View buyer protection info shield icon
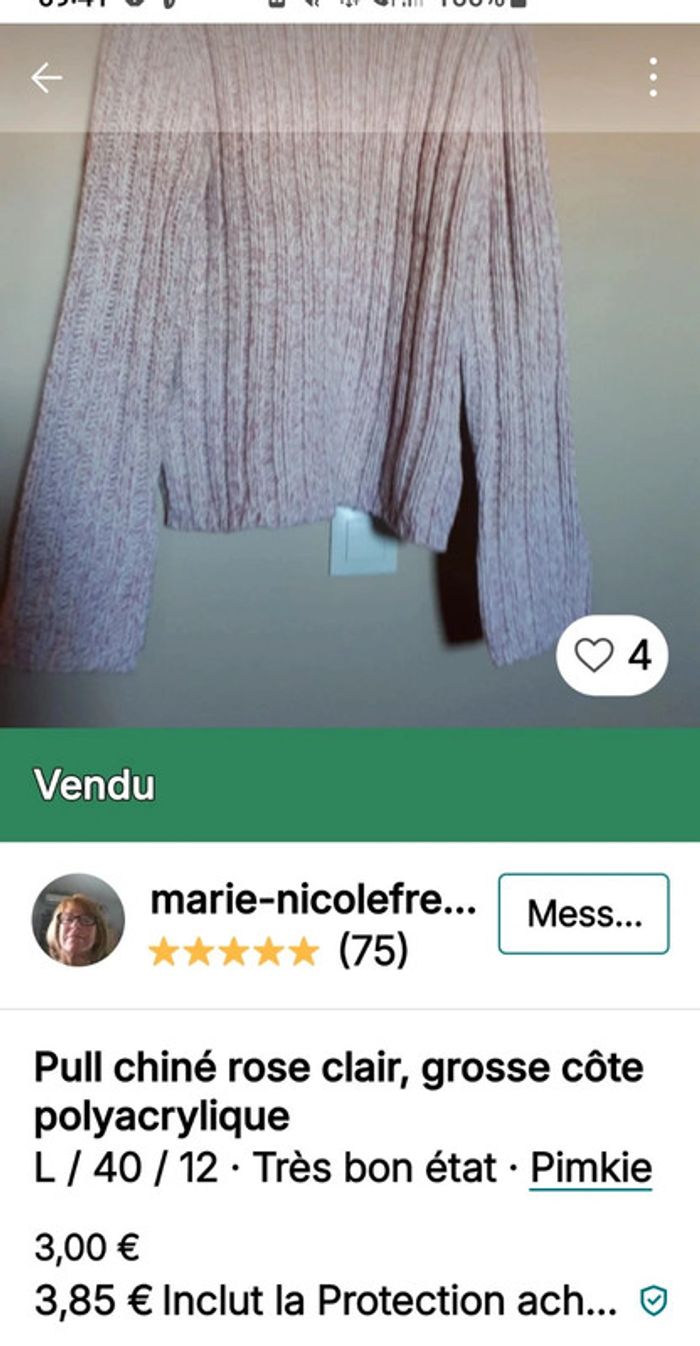The width and height of the screenshot is (700, 1346). pyautogui.click(x=653, y=1301)
